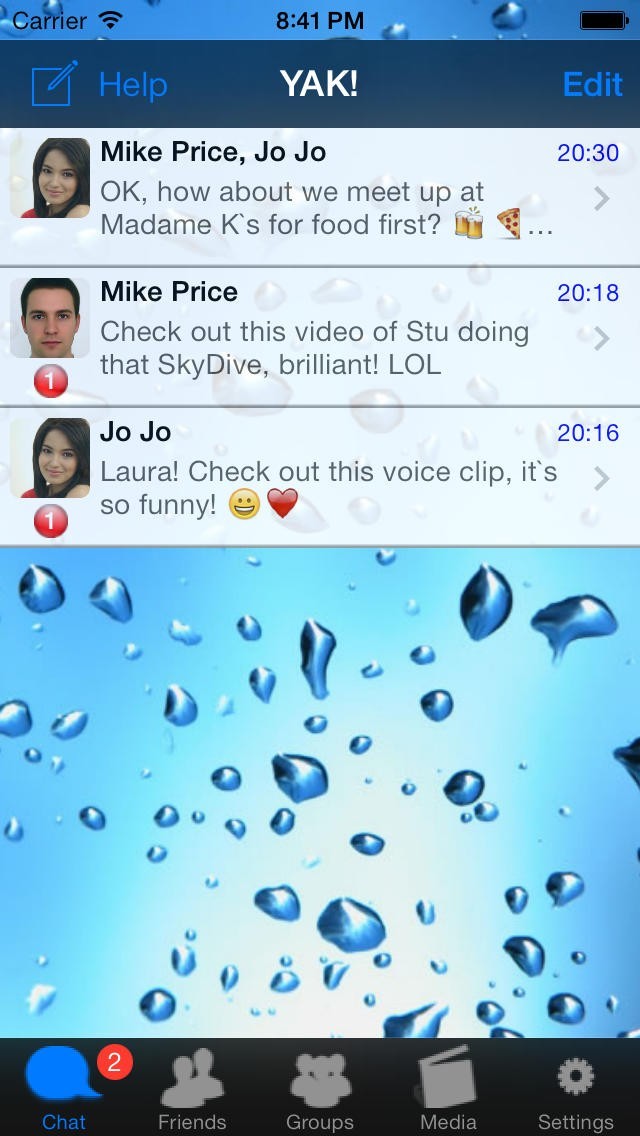Select the Chat tab

(64, 1087)
